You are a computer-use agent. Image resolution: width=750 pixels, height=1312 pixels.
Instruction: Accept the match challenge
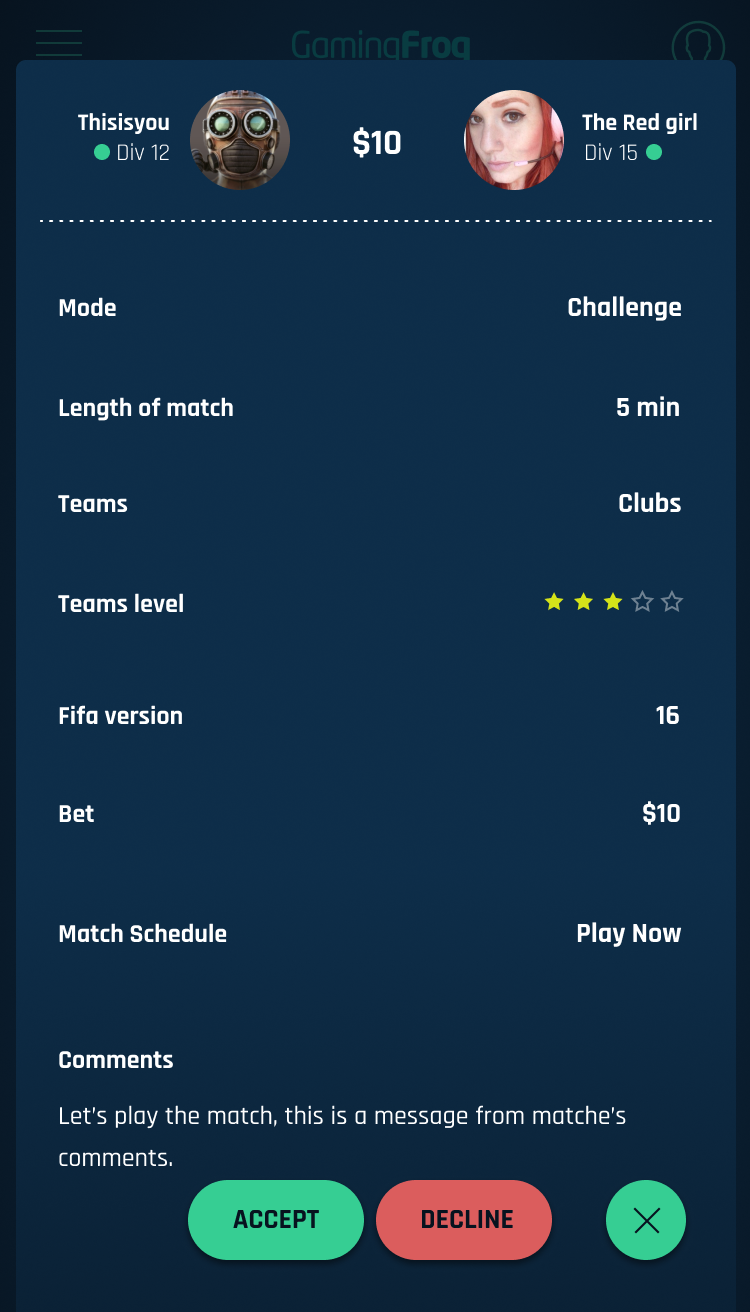pyautogui.click(x=275, y=1220)
